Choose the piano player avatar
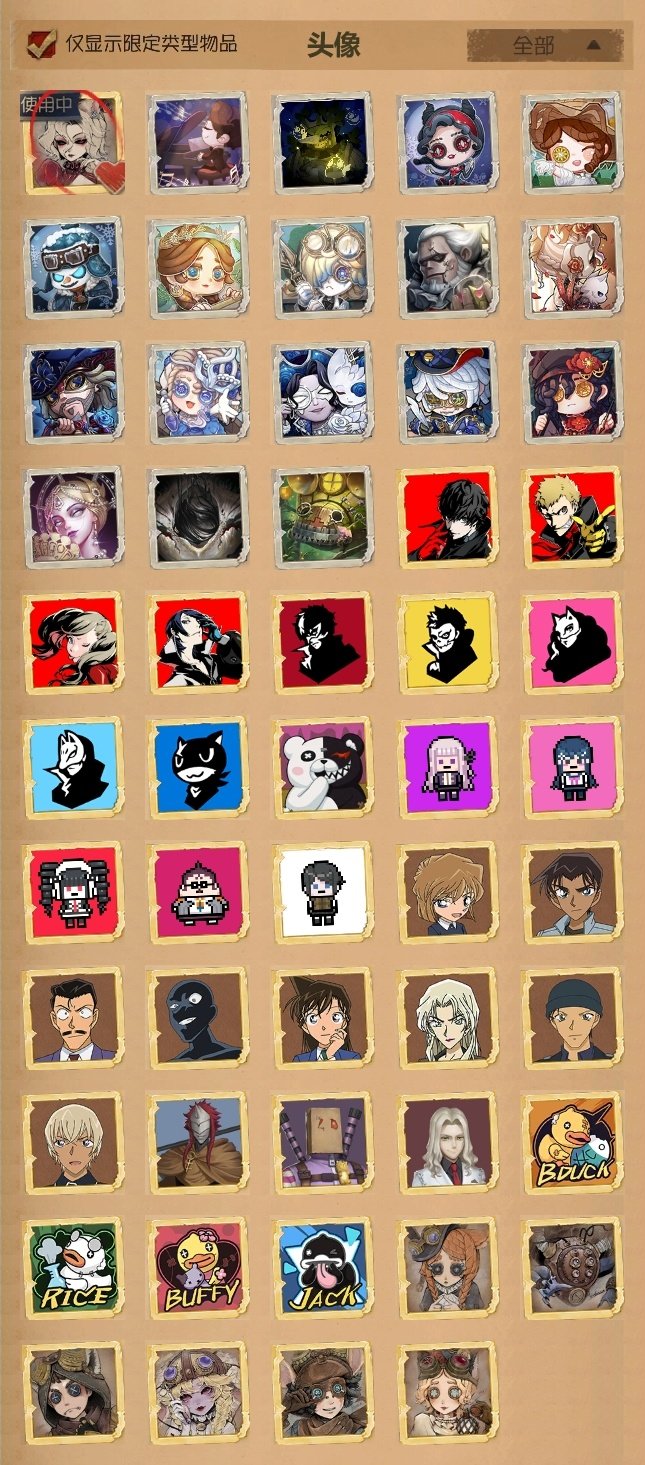Viewport: 645px width, 1465px height. click(197, 143)
